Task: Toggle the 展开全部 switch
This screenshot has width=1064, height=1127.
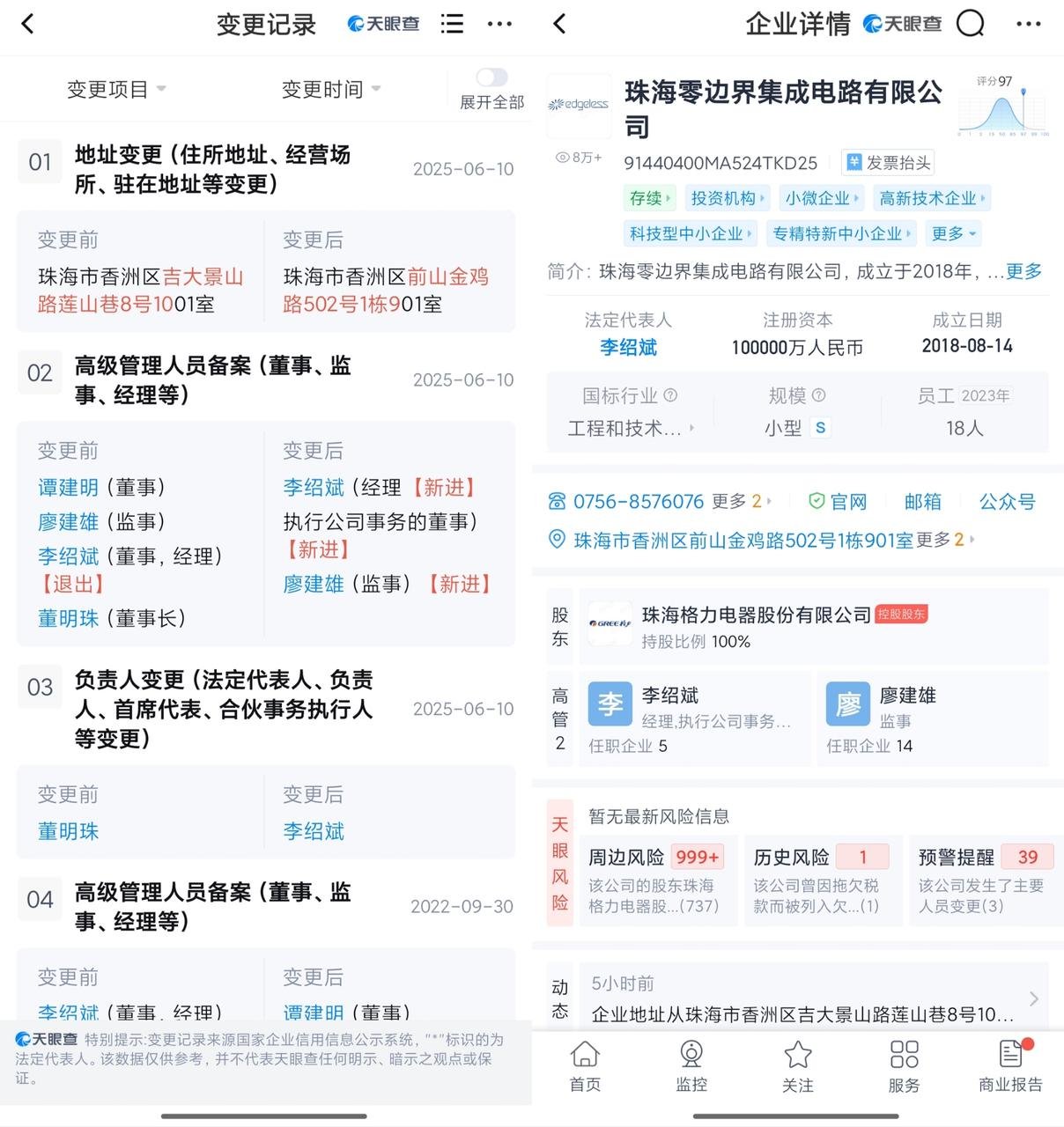Action: pos(491,77)
